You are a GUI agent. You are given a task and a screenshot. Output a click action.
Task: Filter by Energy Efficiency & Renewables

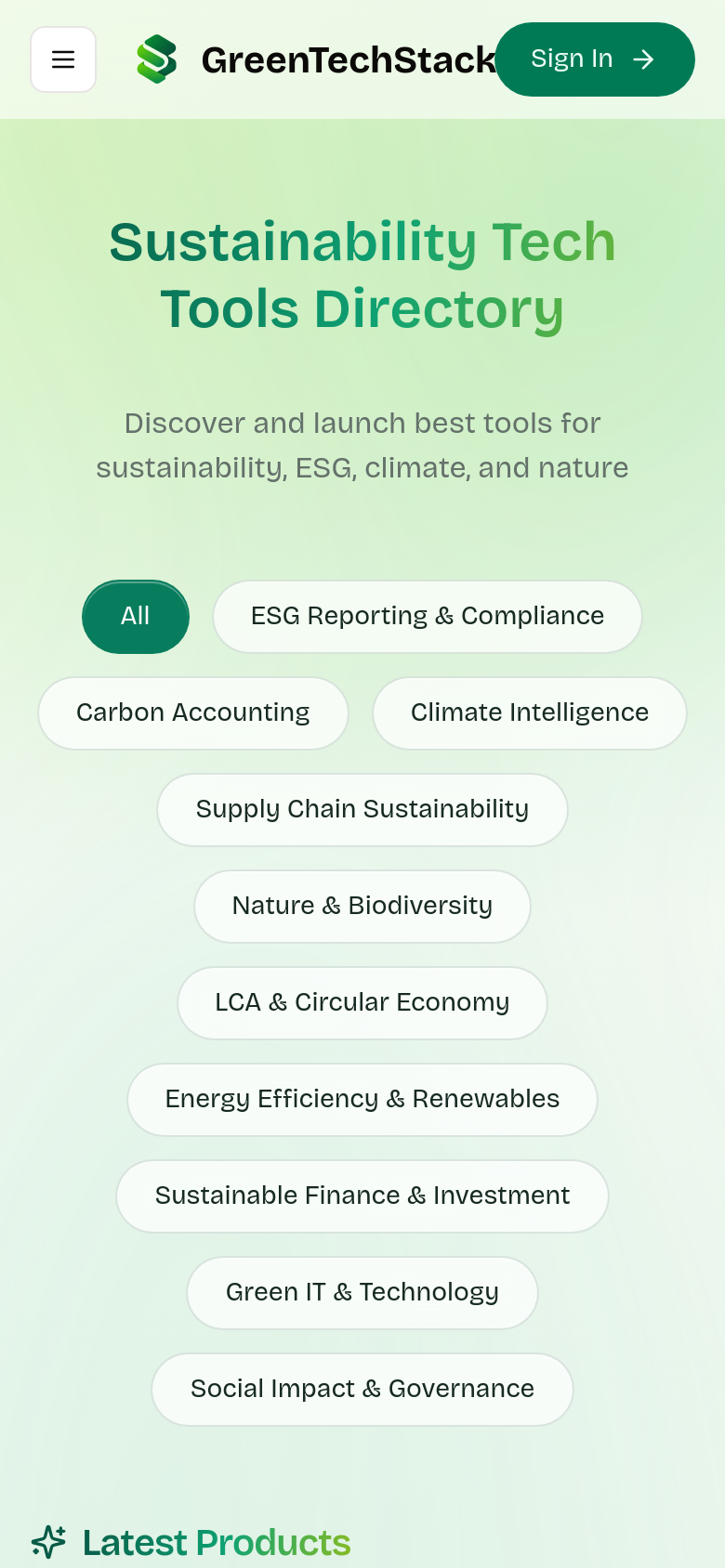tap(362, 1100)
